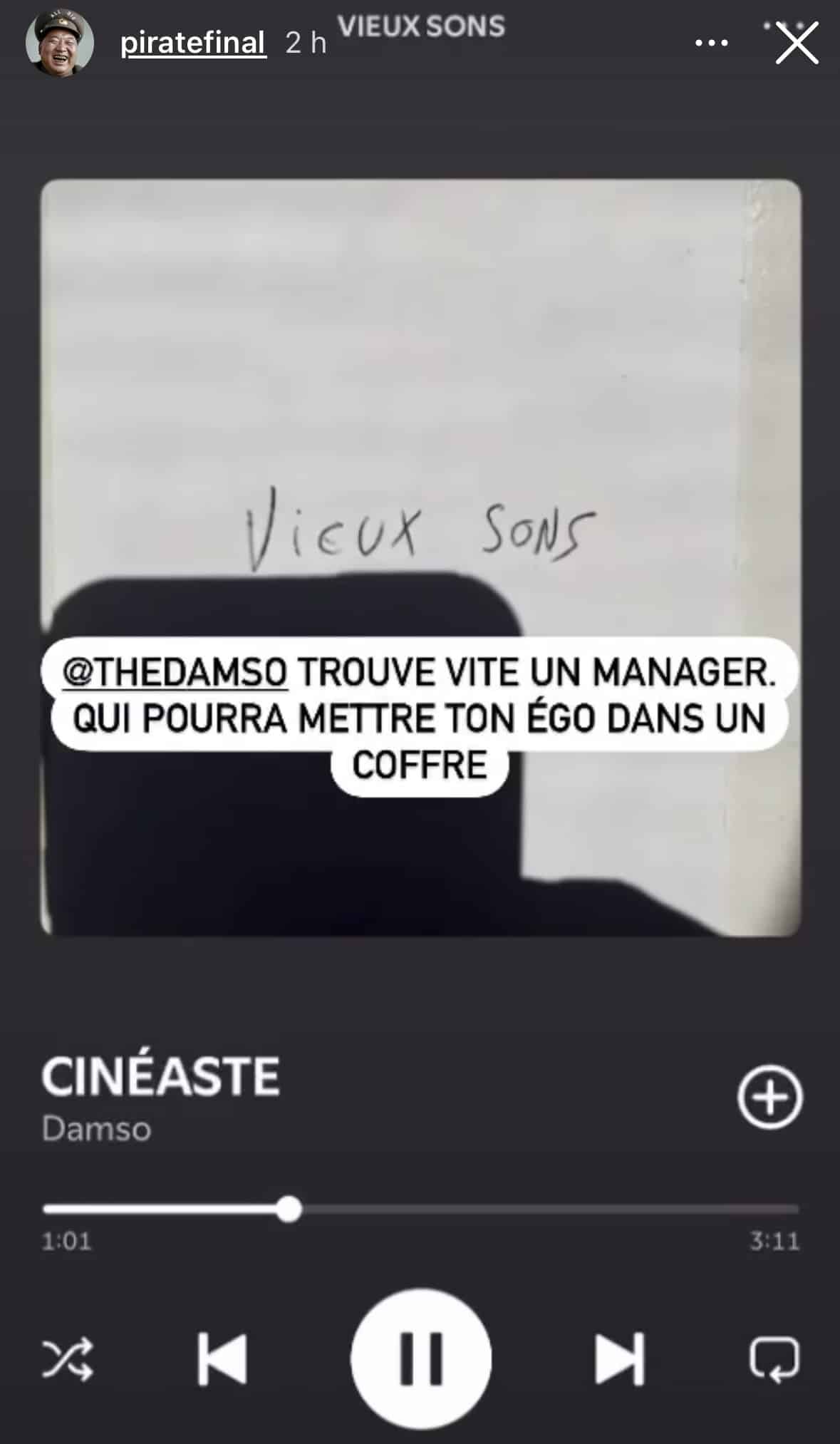The height and width of the screenshot is (1444, 840).
Task: Open the story's three-dot options menu
Action: tap(711, 43)
